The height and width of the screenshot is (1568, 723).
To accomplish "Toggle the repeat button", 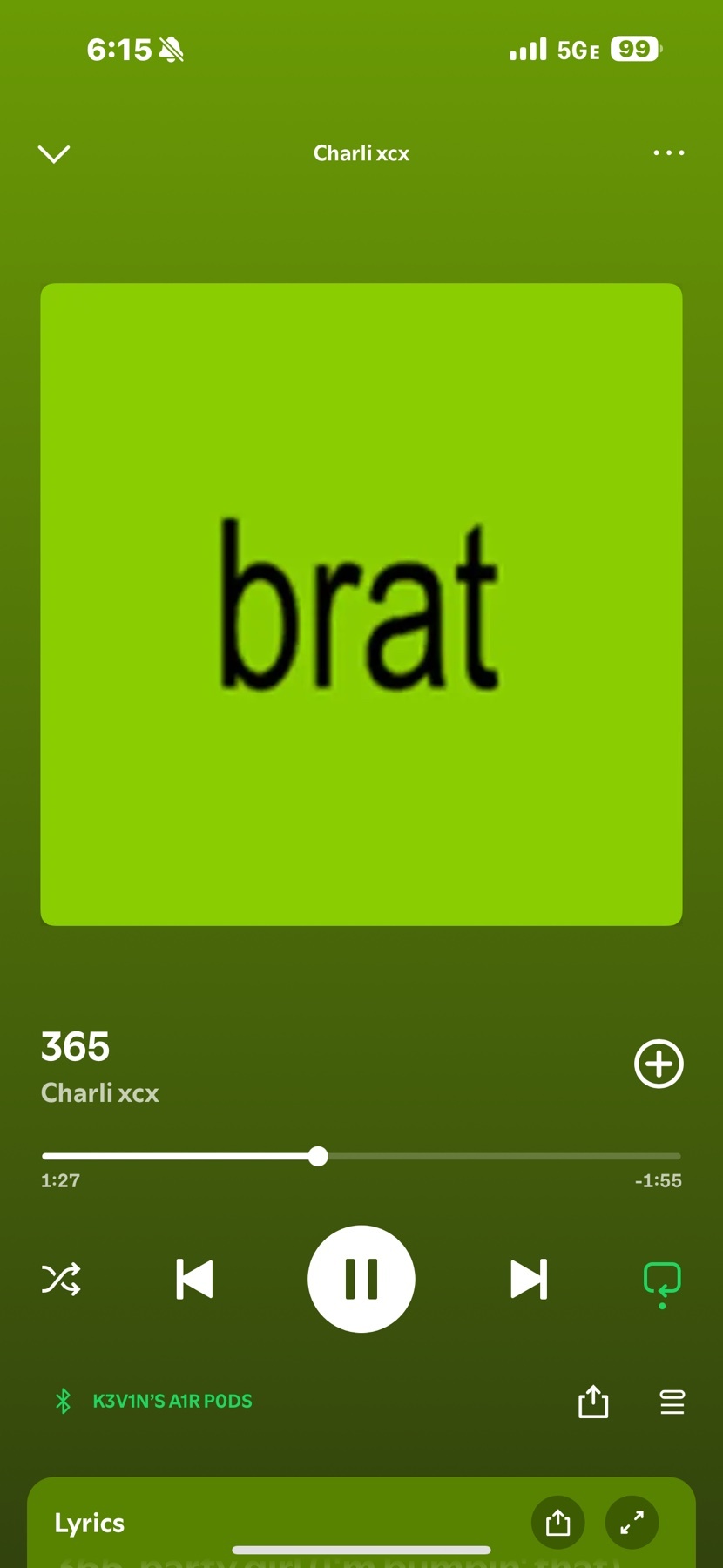I will pyautogui.click(x=662, y=1281).
